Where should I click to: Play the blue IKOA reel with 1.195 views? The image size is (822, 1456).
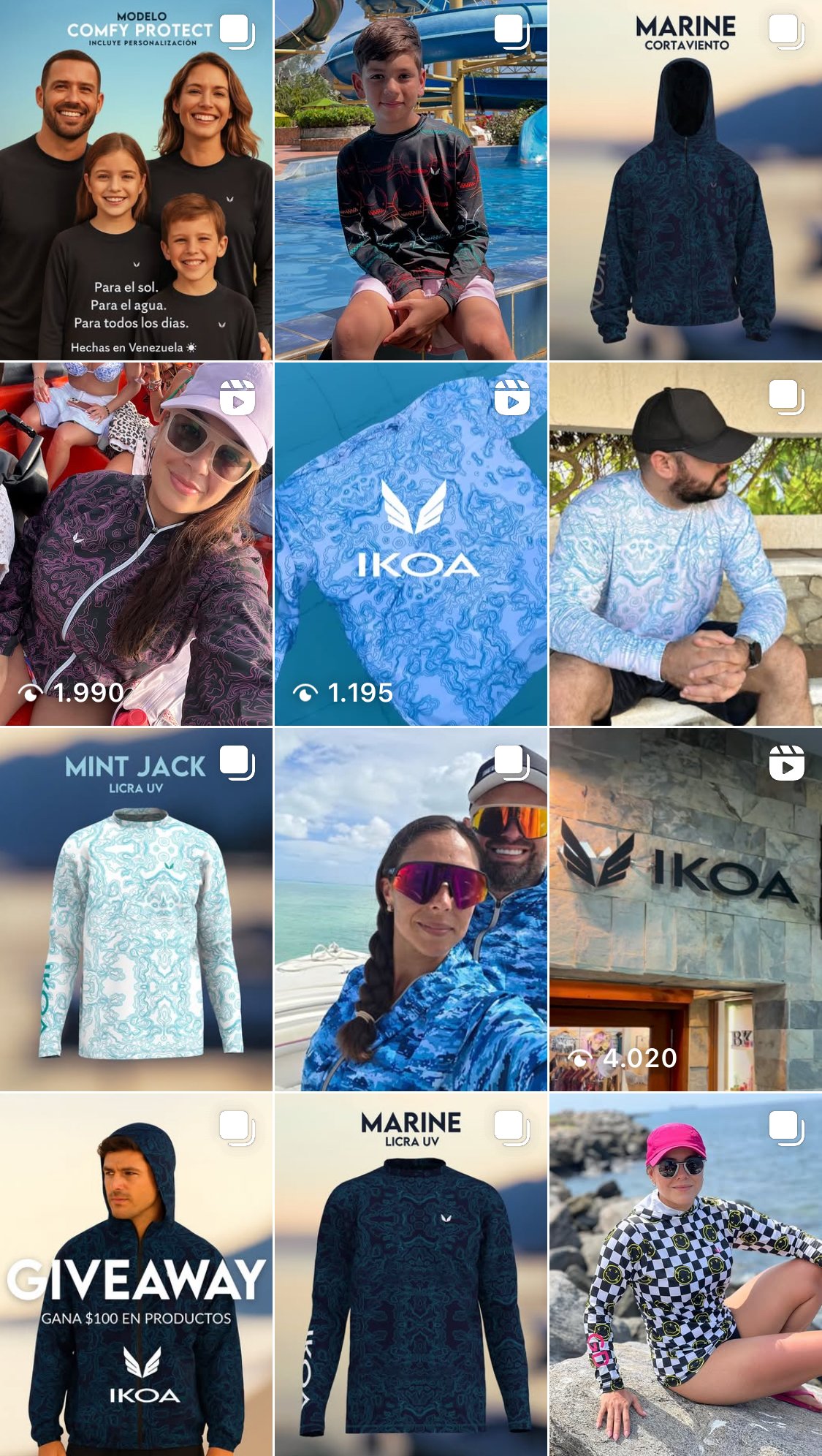411,544
